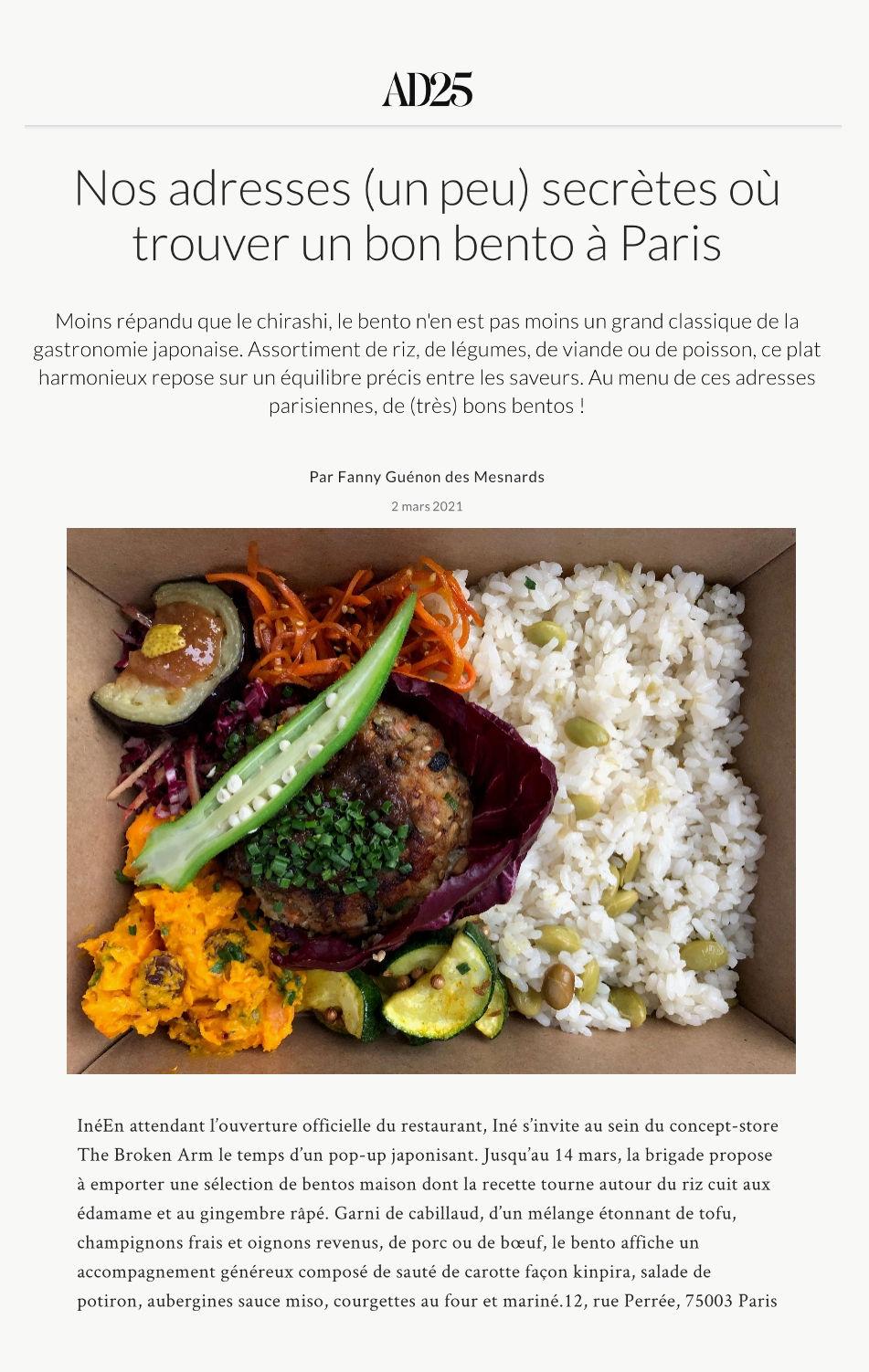Open the bento article photo
This screenshot has width=869, height=1372.
point(430,800)
